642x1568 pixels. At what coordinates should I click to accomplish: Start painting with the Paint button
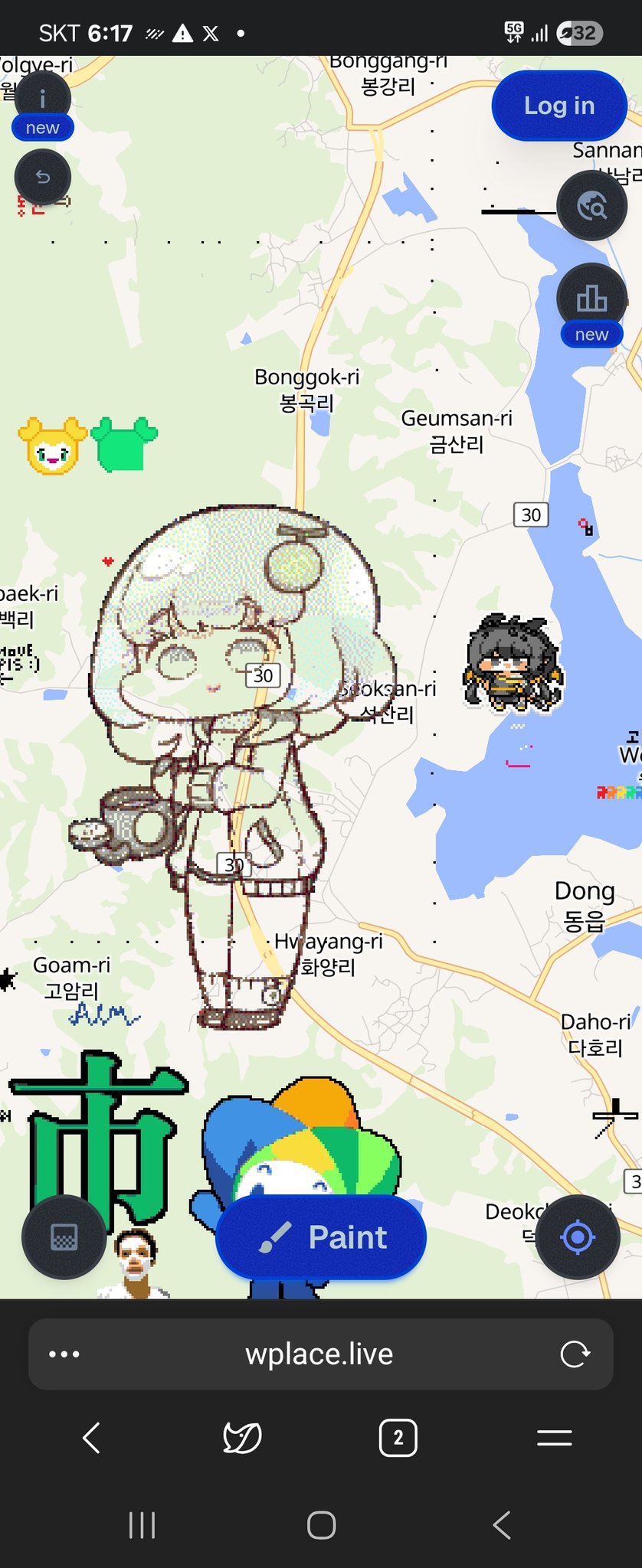click(321, 1237)
